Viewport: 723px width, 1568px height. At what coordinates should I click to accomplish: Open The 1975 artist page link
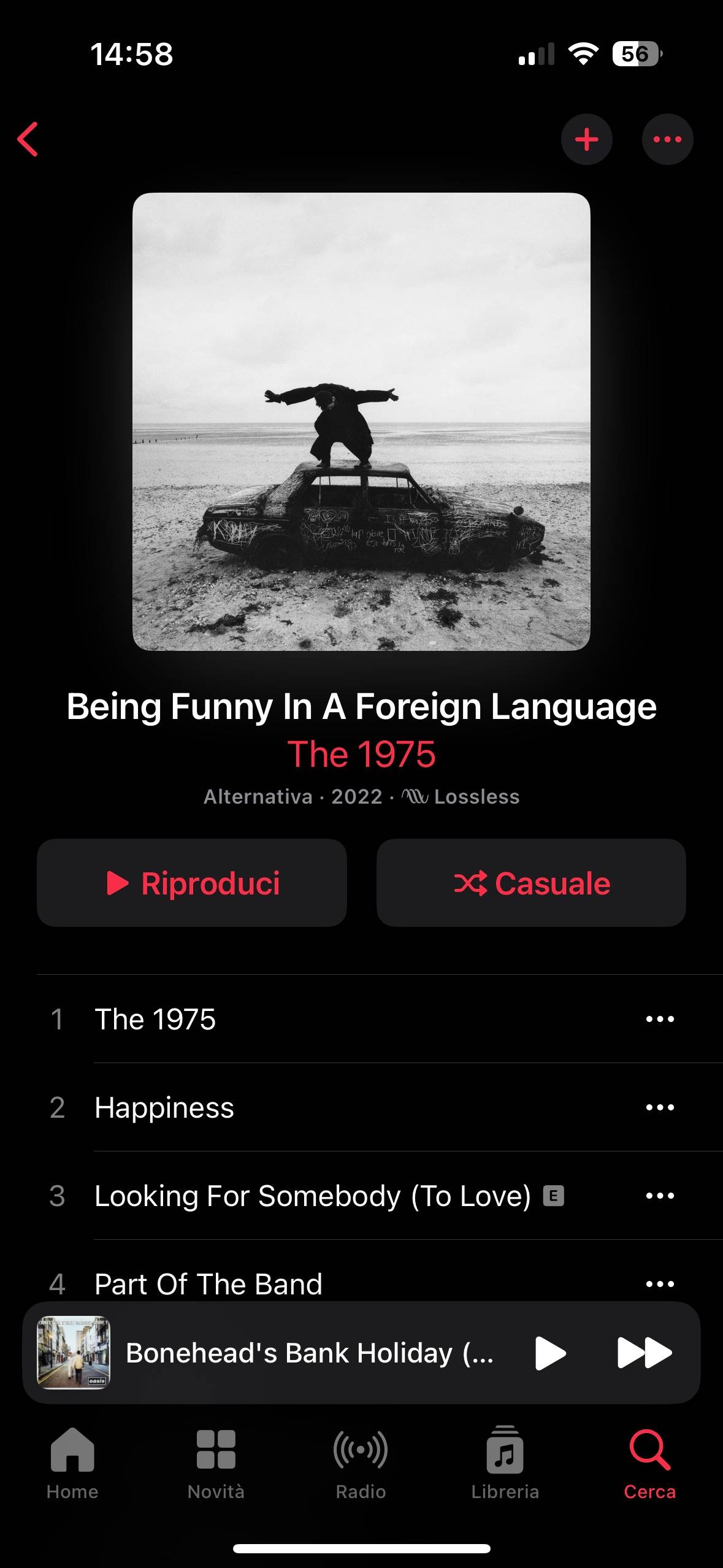pyautogui.click(x=361, y=754)
